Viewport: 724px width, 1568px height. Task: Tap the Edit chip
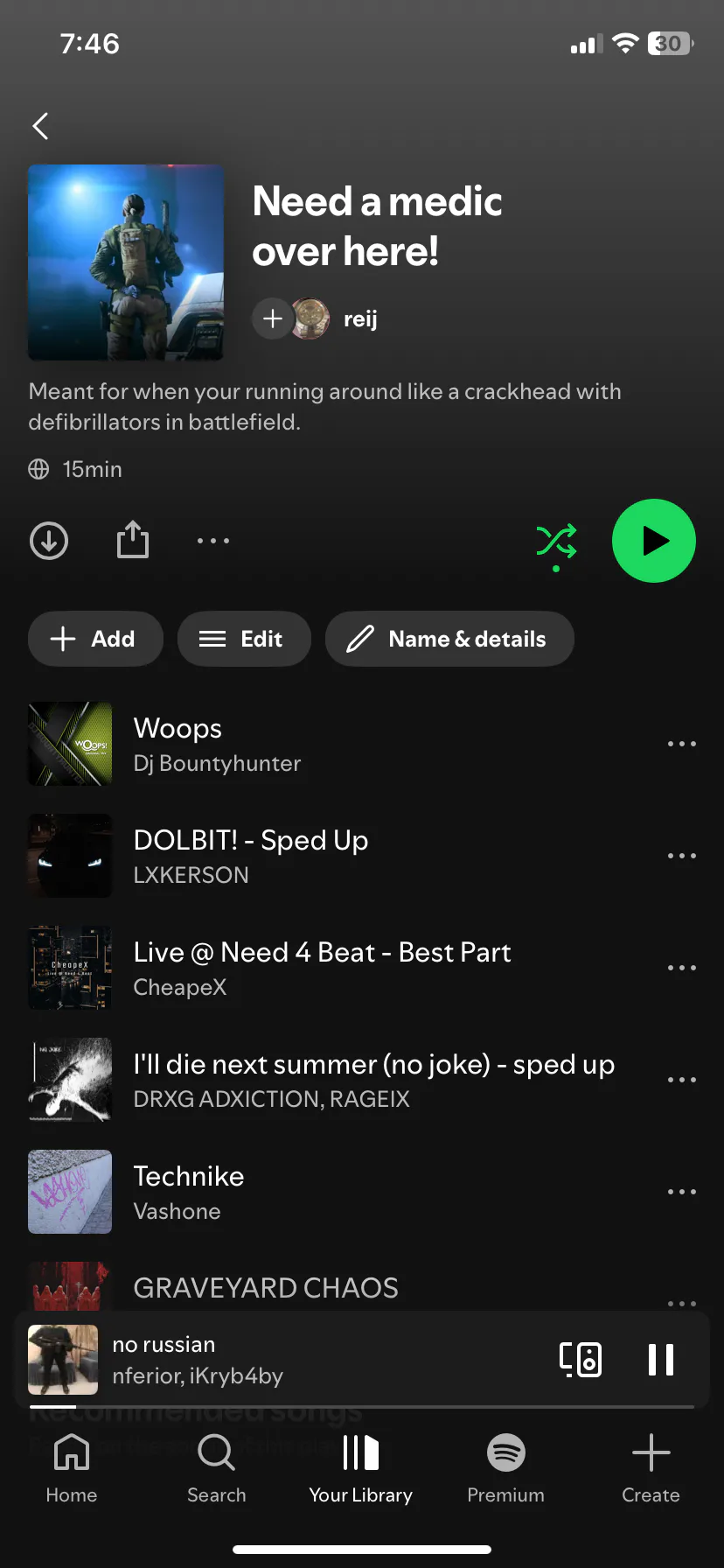point(244,639)
